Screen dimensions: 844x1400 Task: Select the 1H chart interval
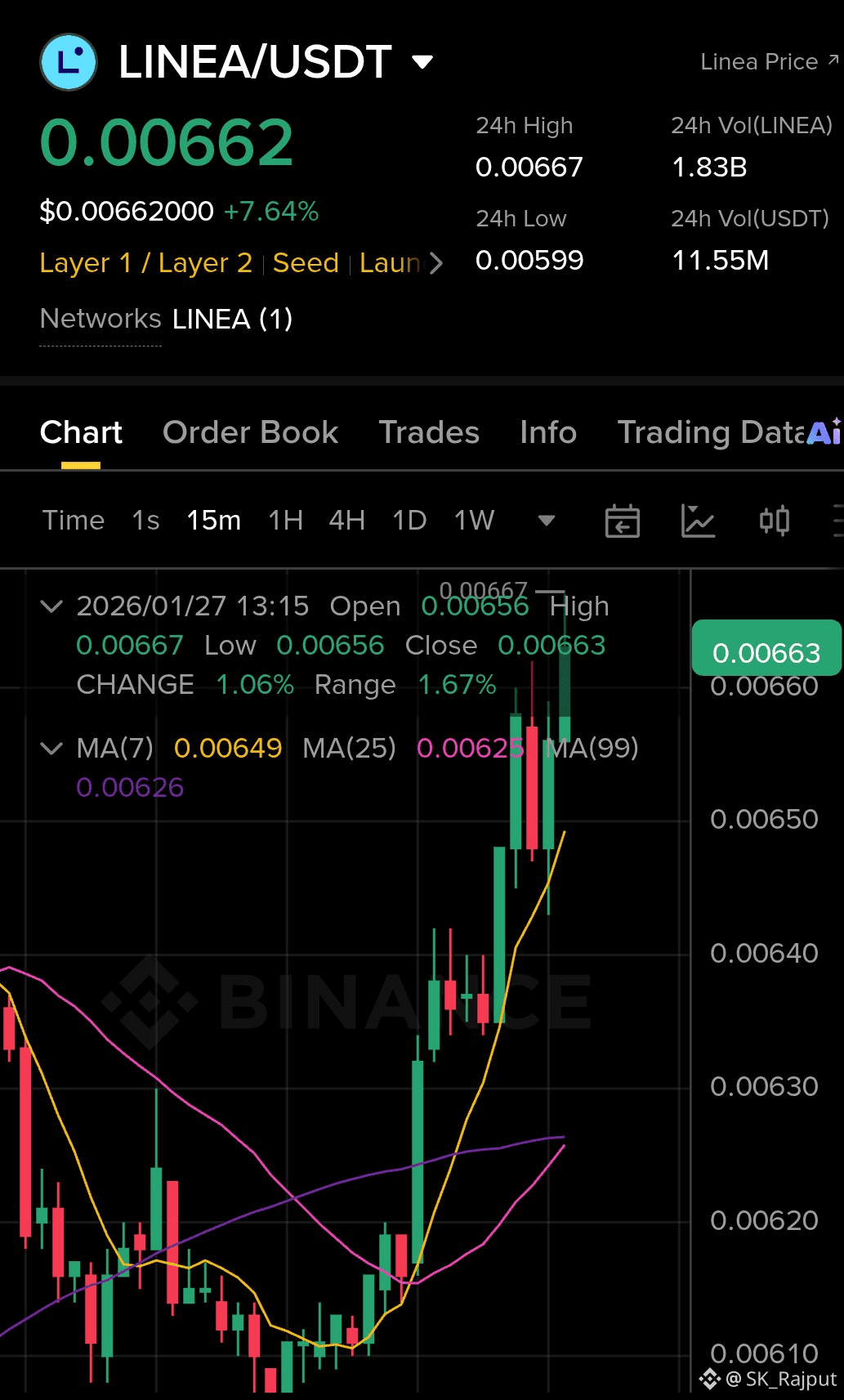click(x=285, y=520)
